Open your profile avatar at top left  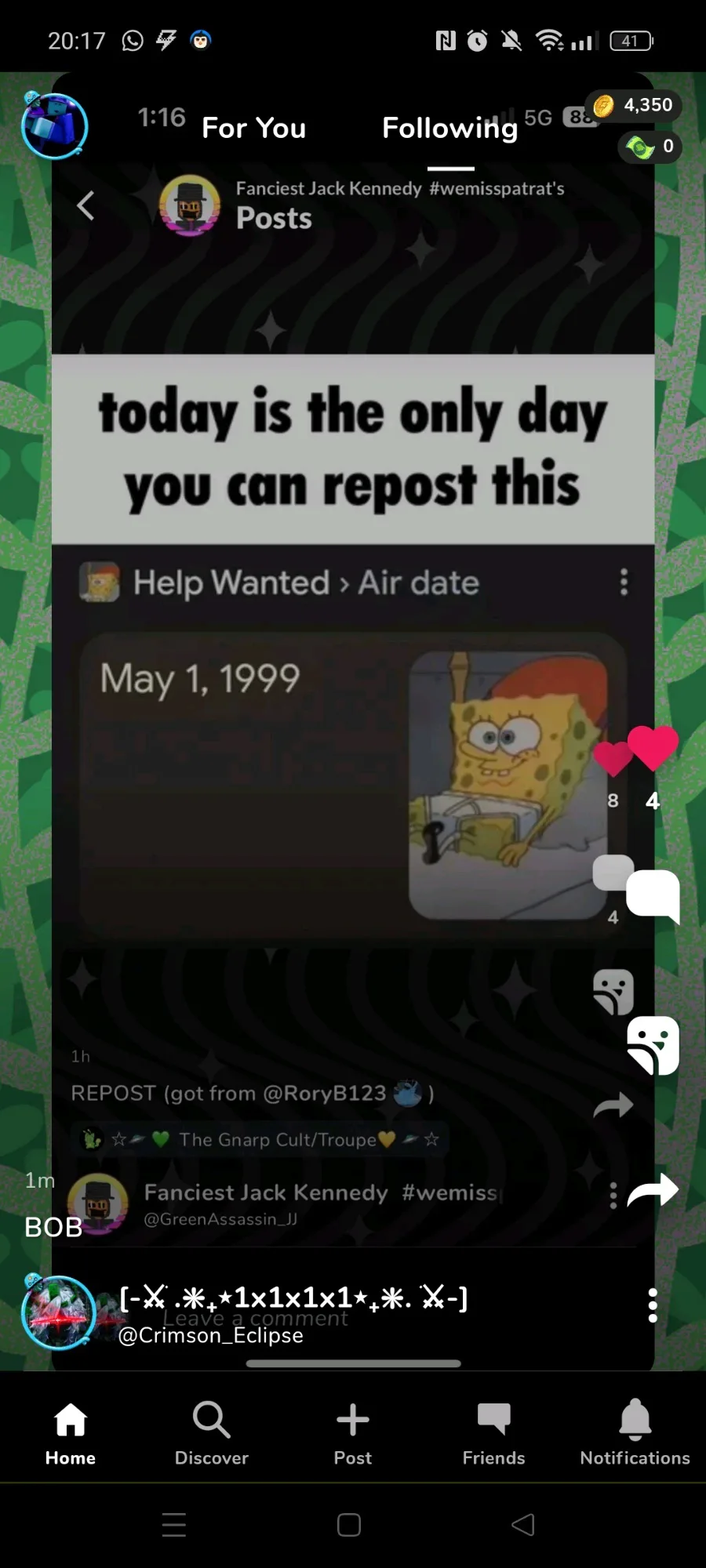pos(54,125)
